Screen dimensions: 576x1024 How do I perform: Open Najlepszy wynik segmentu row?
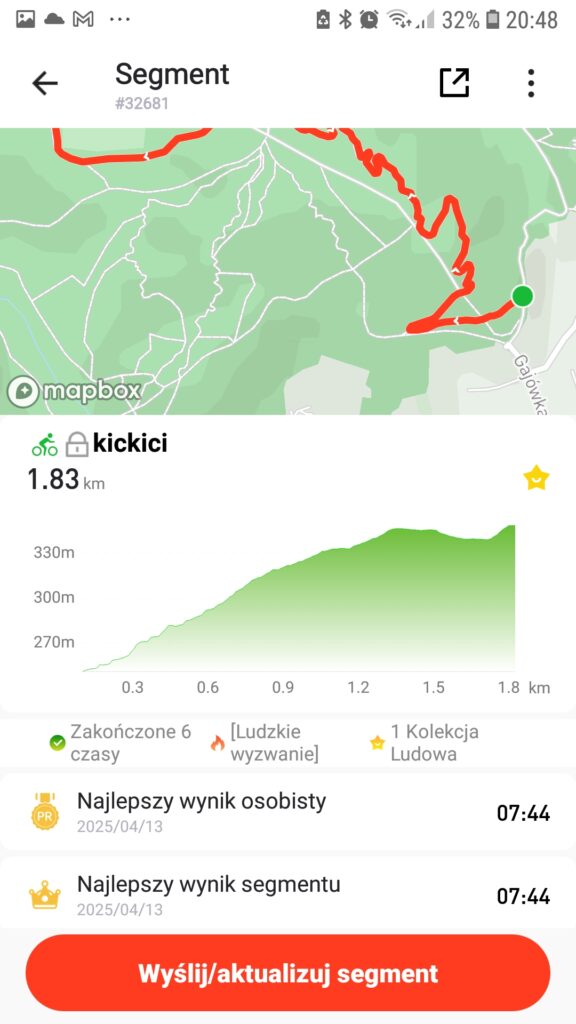(x=288, y=894)
